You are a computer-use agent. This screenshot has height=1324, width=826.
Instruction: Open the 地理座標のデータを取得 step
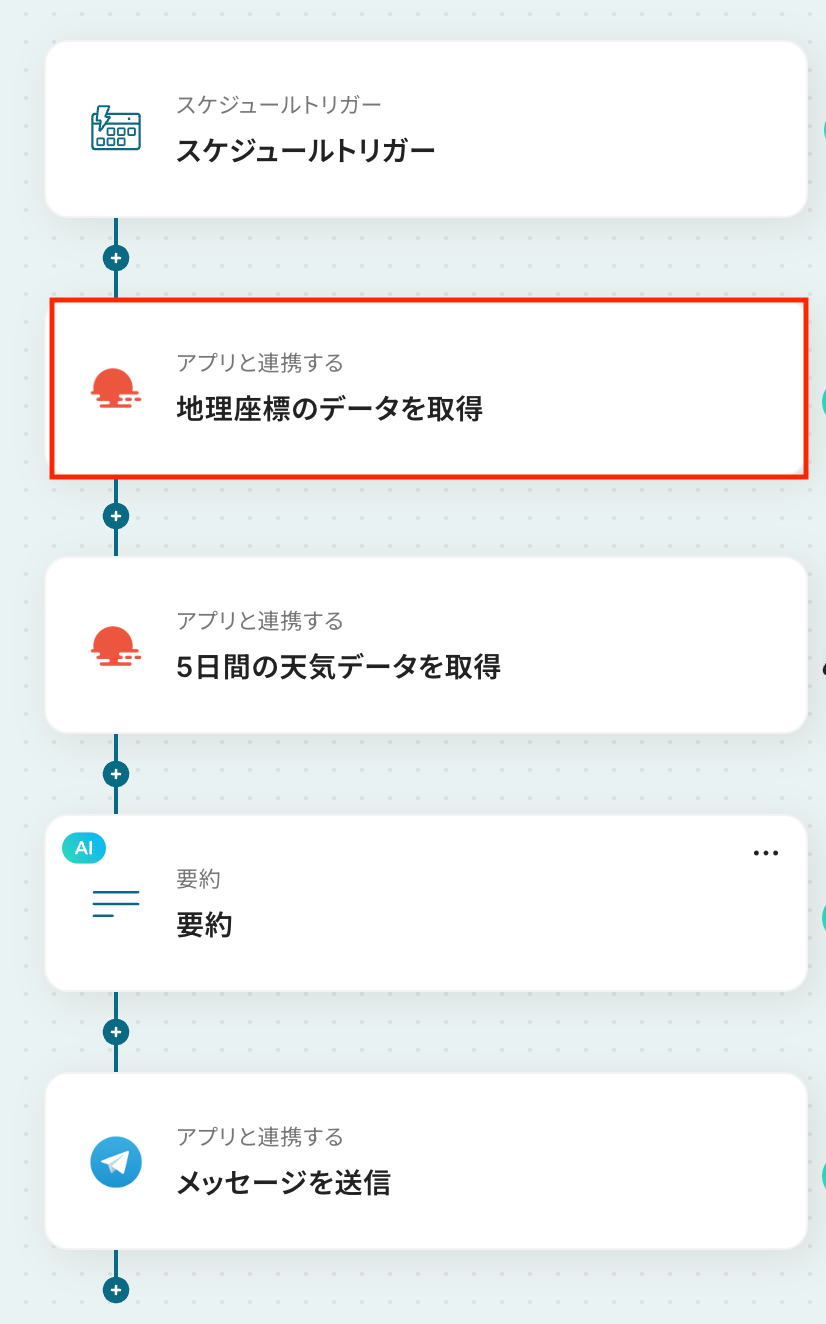(x=428, y=388)
